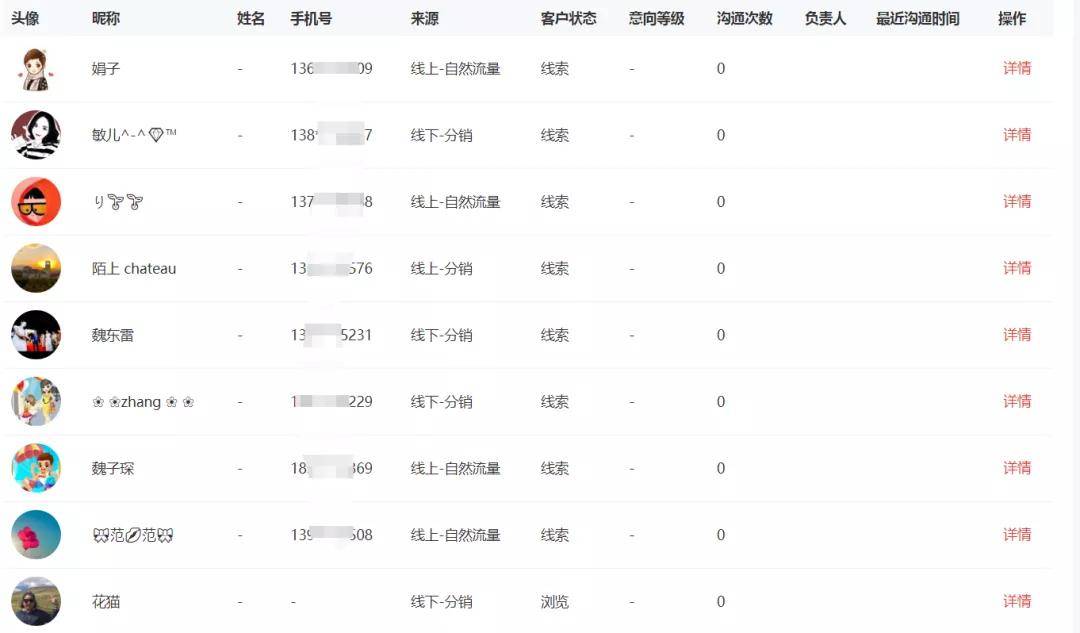Open 详情 for the customer from 线上-自然流量 with phone starting 137

1017,201
